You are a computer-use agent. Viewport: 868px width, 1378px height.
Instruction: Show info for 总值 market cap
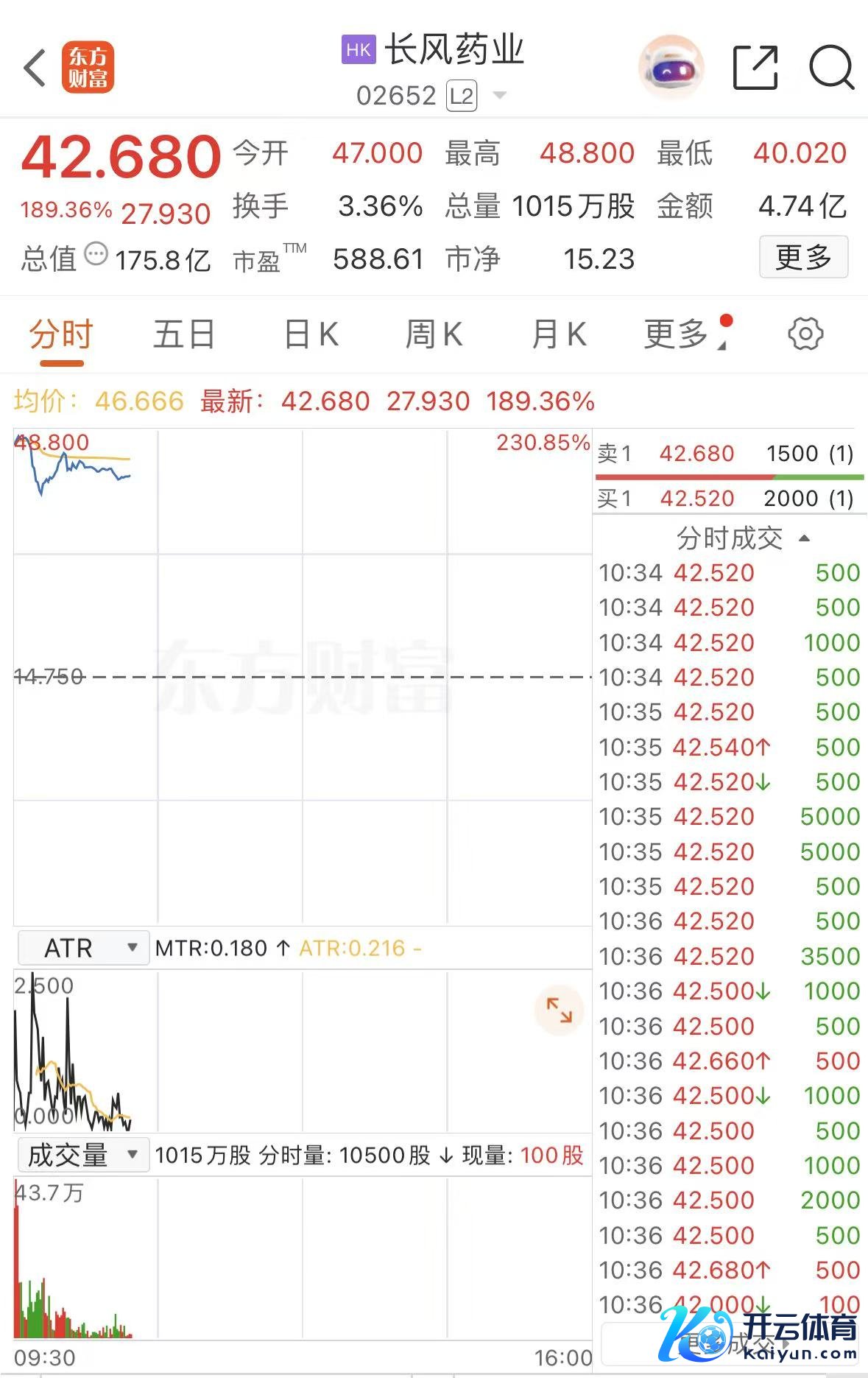coord(96,254)
